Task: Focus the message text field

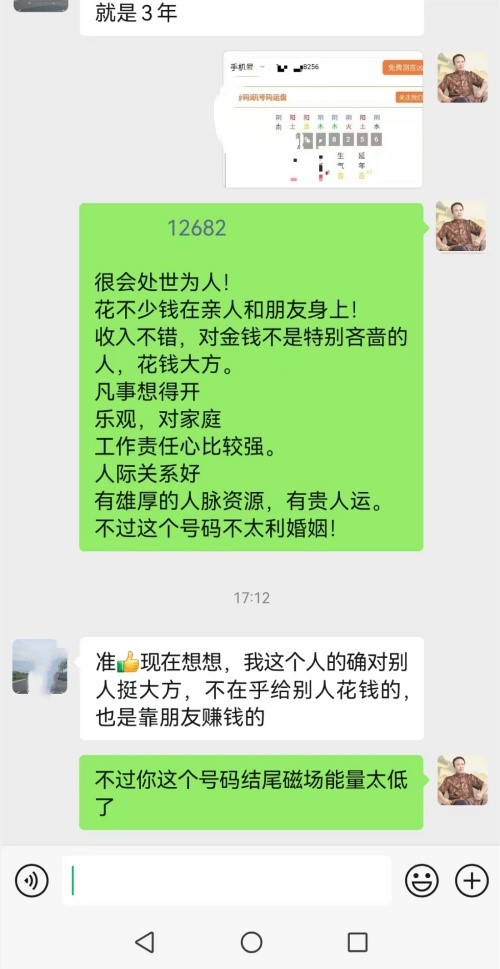Action: pyautogui.click(x=226, y=880)
